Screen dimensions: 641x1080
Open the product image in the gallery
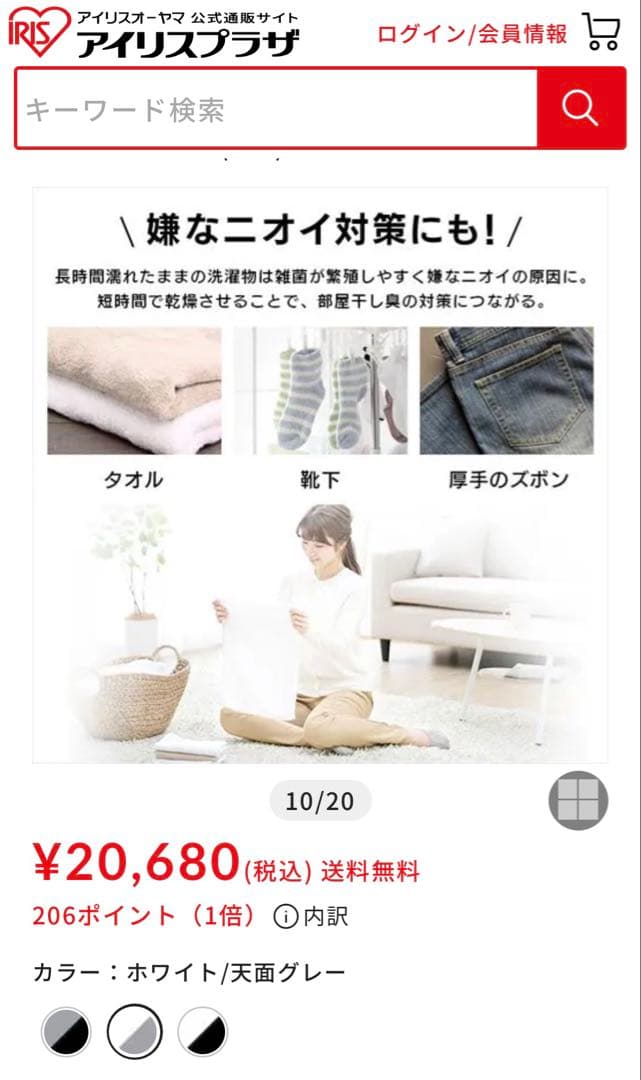pyautogui.click(x=320, y=475)
